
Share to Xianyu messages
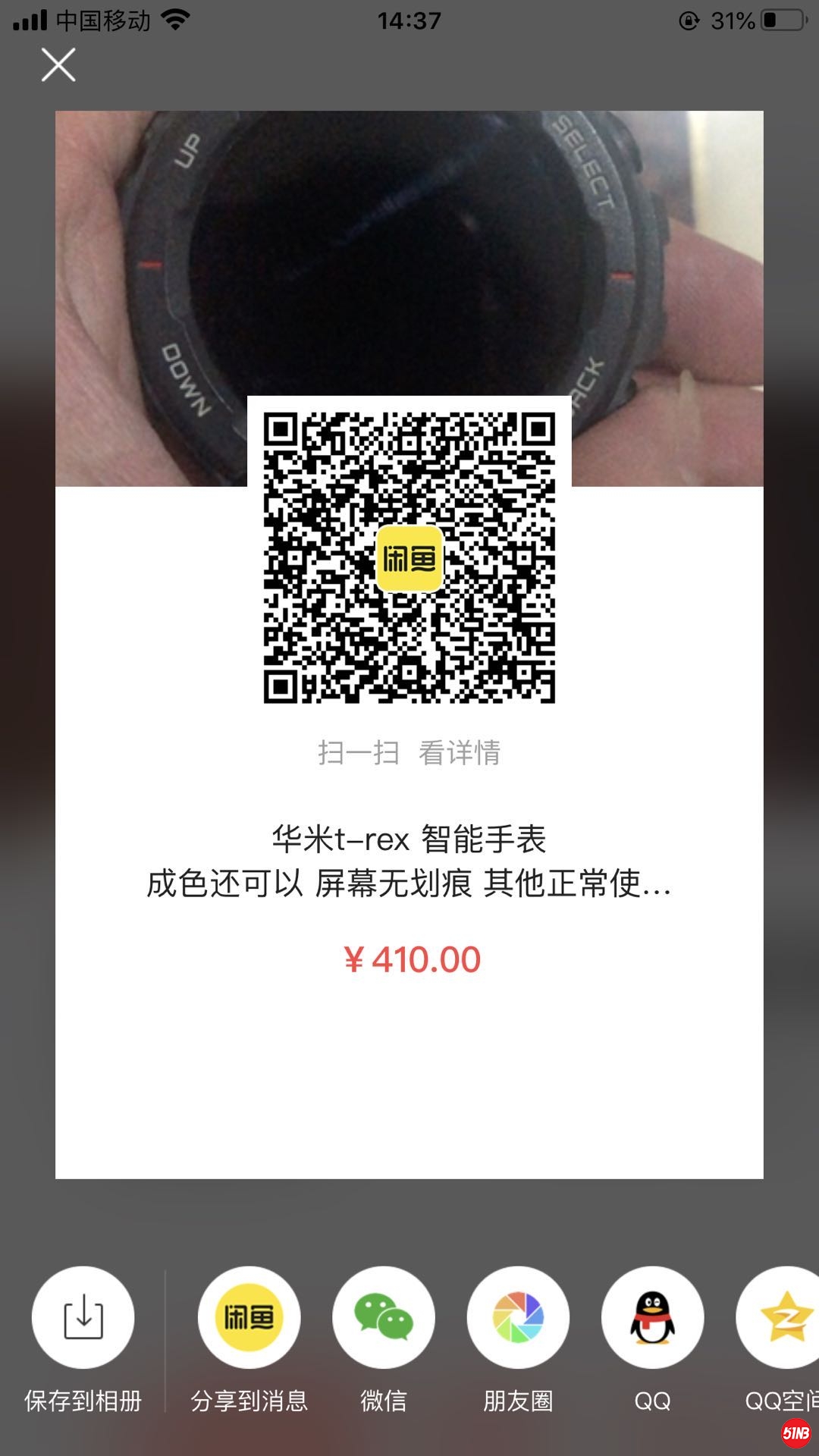(249, 1317)
